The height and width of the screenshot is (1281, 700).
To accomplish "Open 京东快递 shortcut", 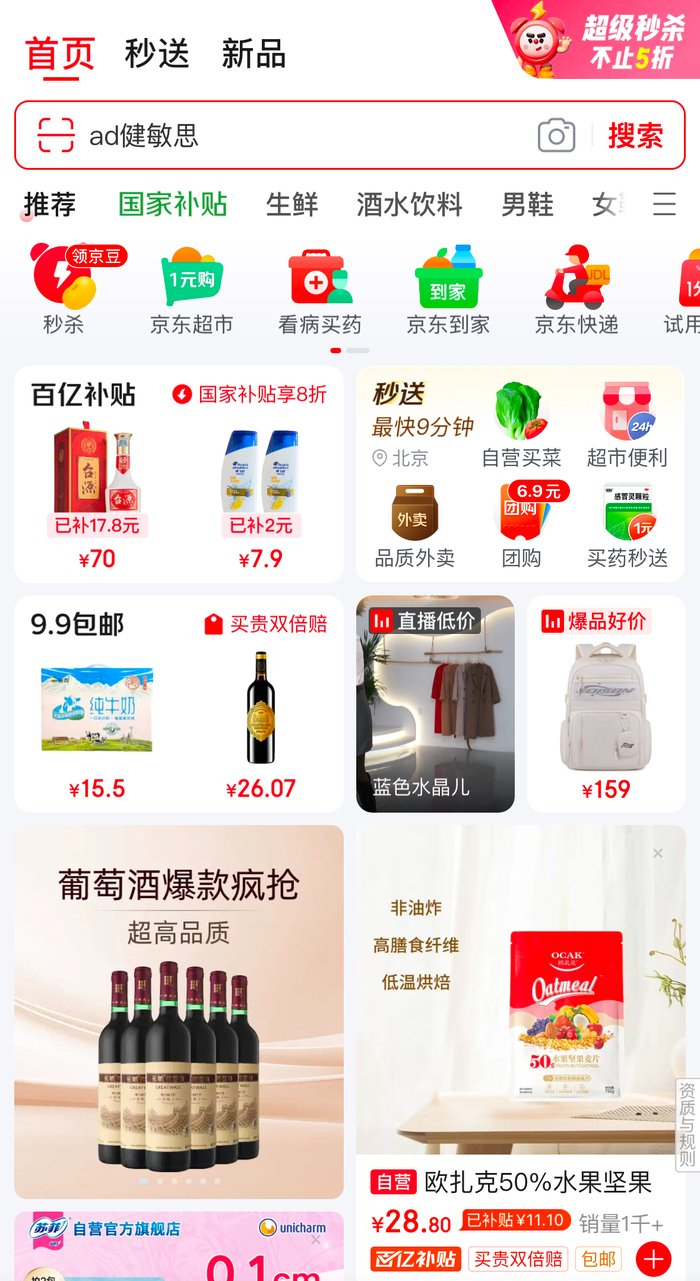I will (x=576, y=289).
